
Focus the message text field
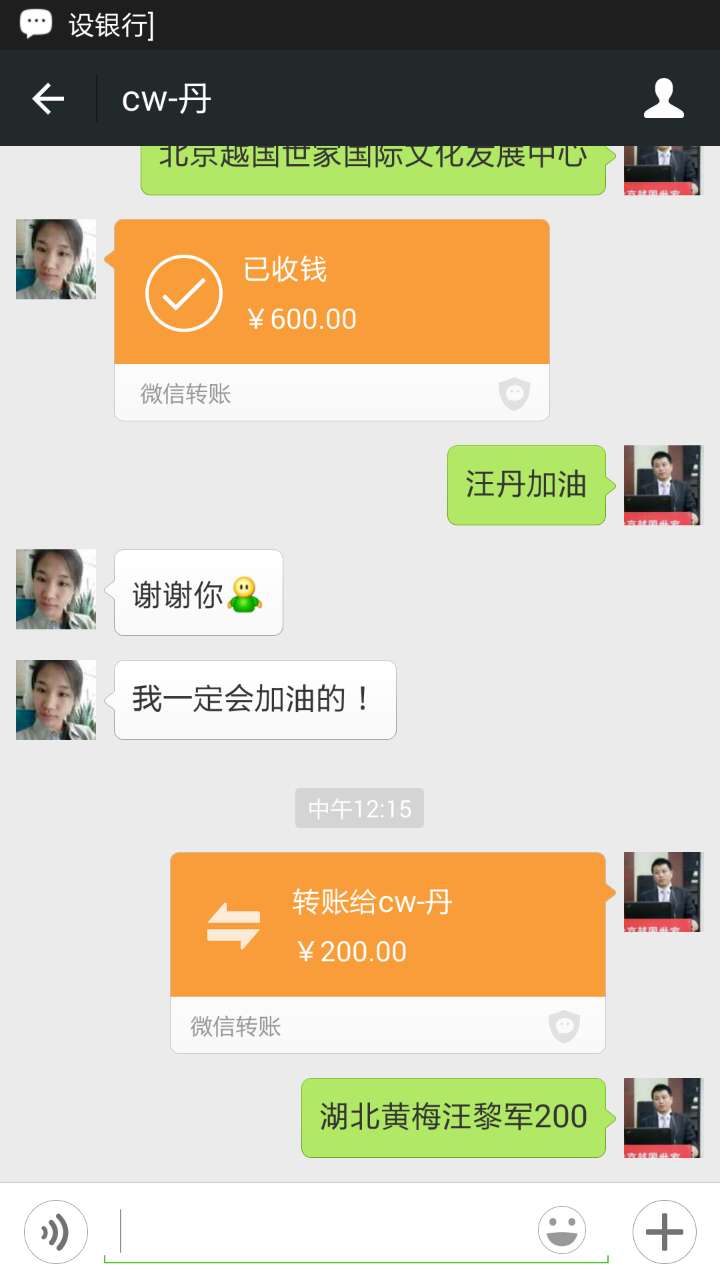[x=320, y=1232]
